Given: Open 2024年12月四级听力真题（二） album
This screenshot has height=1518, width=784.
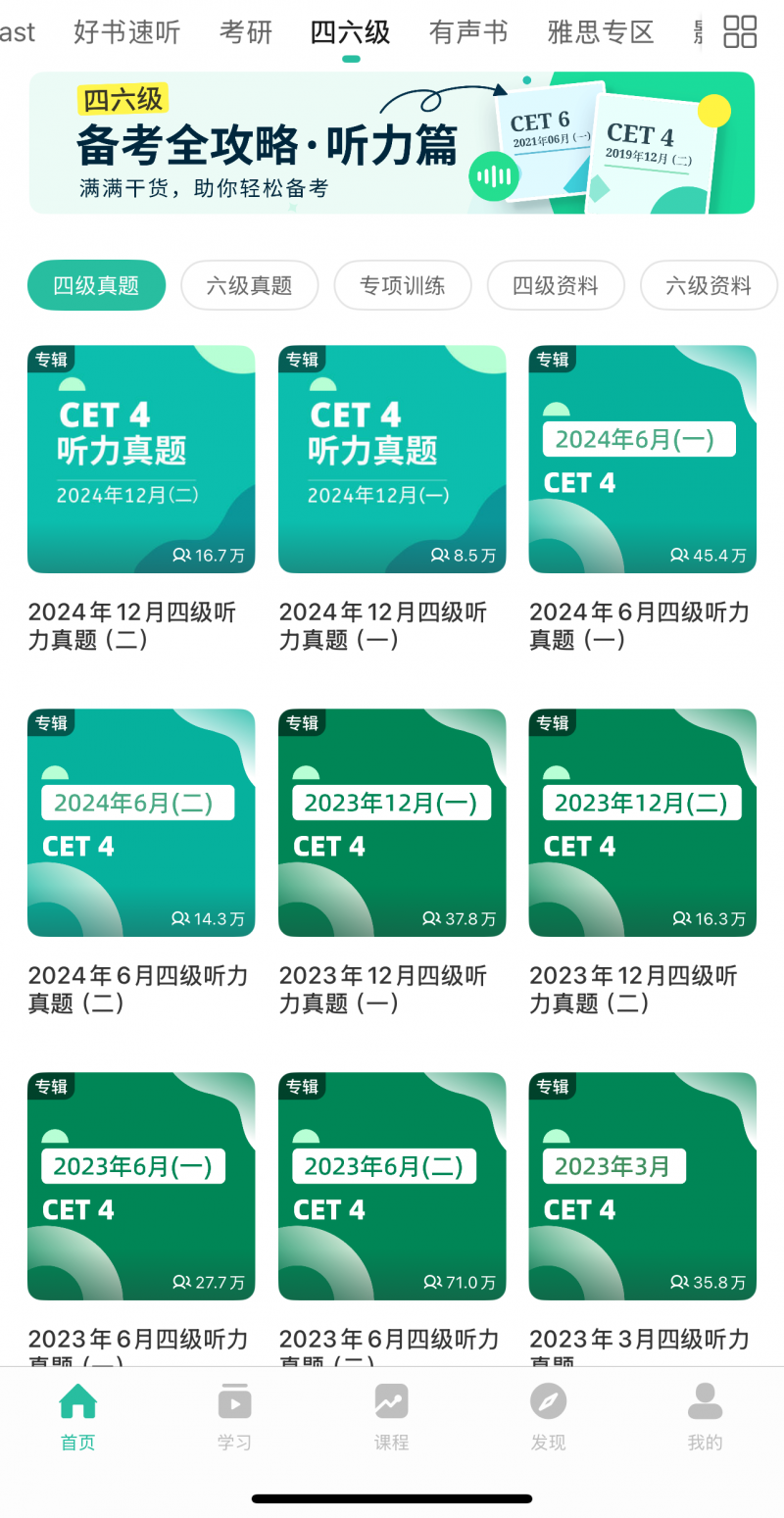Looking at the screenshot, I should (x=141, y=460).
